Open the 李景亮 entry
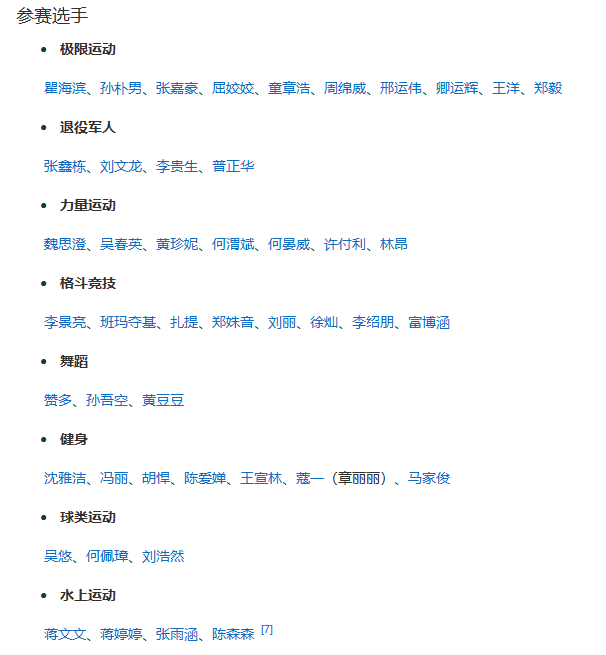 click(x=64, y=322)
